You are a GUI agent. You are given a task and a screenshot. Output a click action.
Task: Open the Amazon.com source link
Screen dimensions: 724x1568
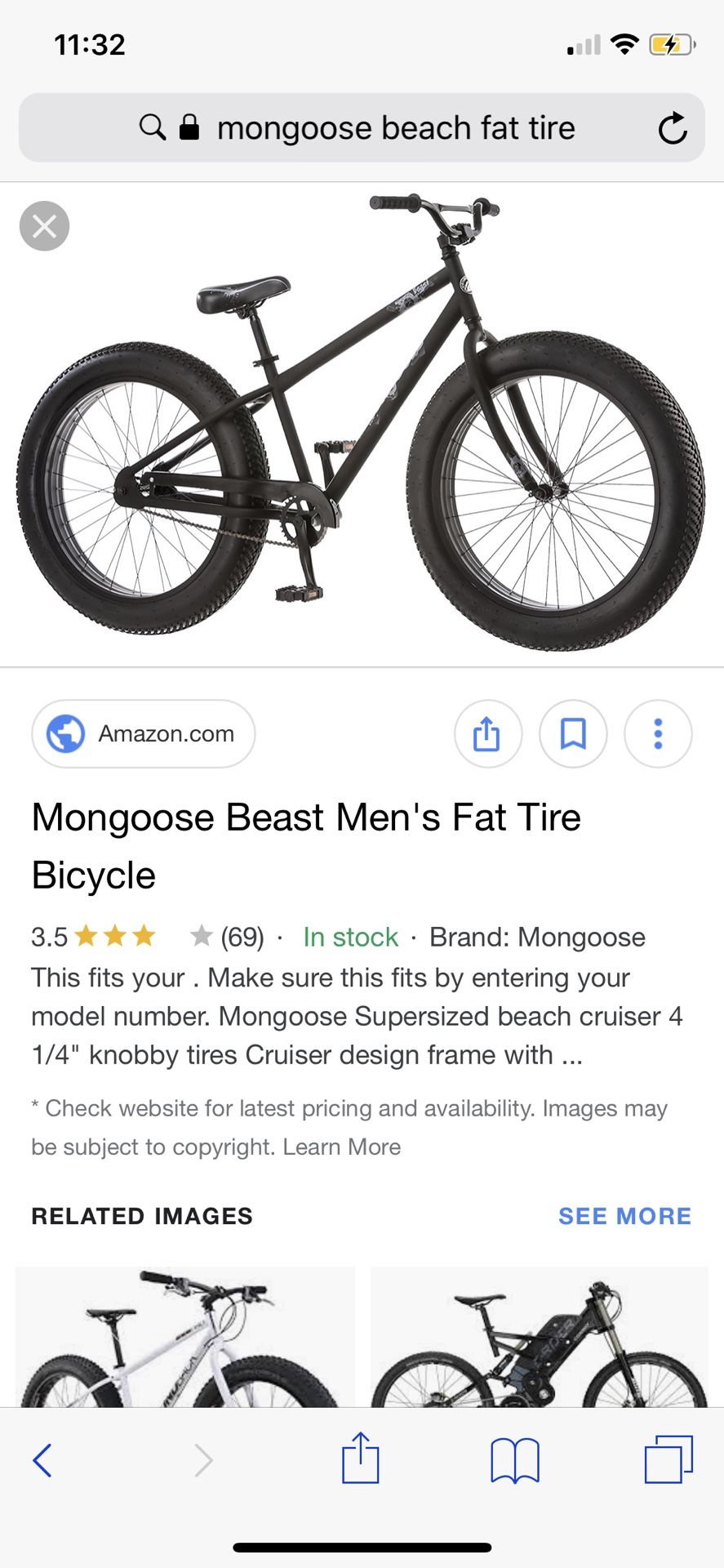144,733
